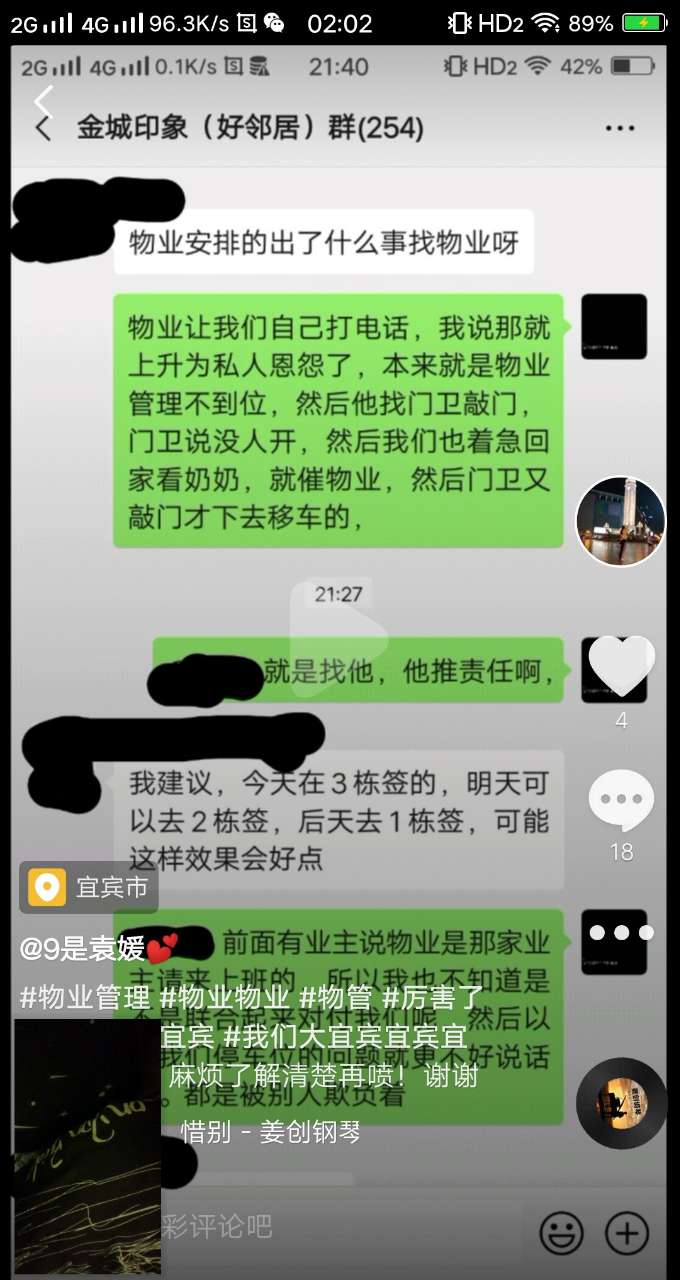Viewport: 680px width, 1280px height.
Task: Open the #物业物业 hashtag
Action: [223, 997]
